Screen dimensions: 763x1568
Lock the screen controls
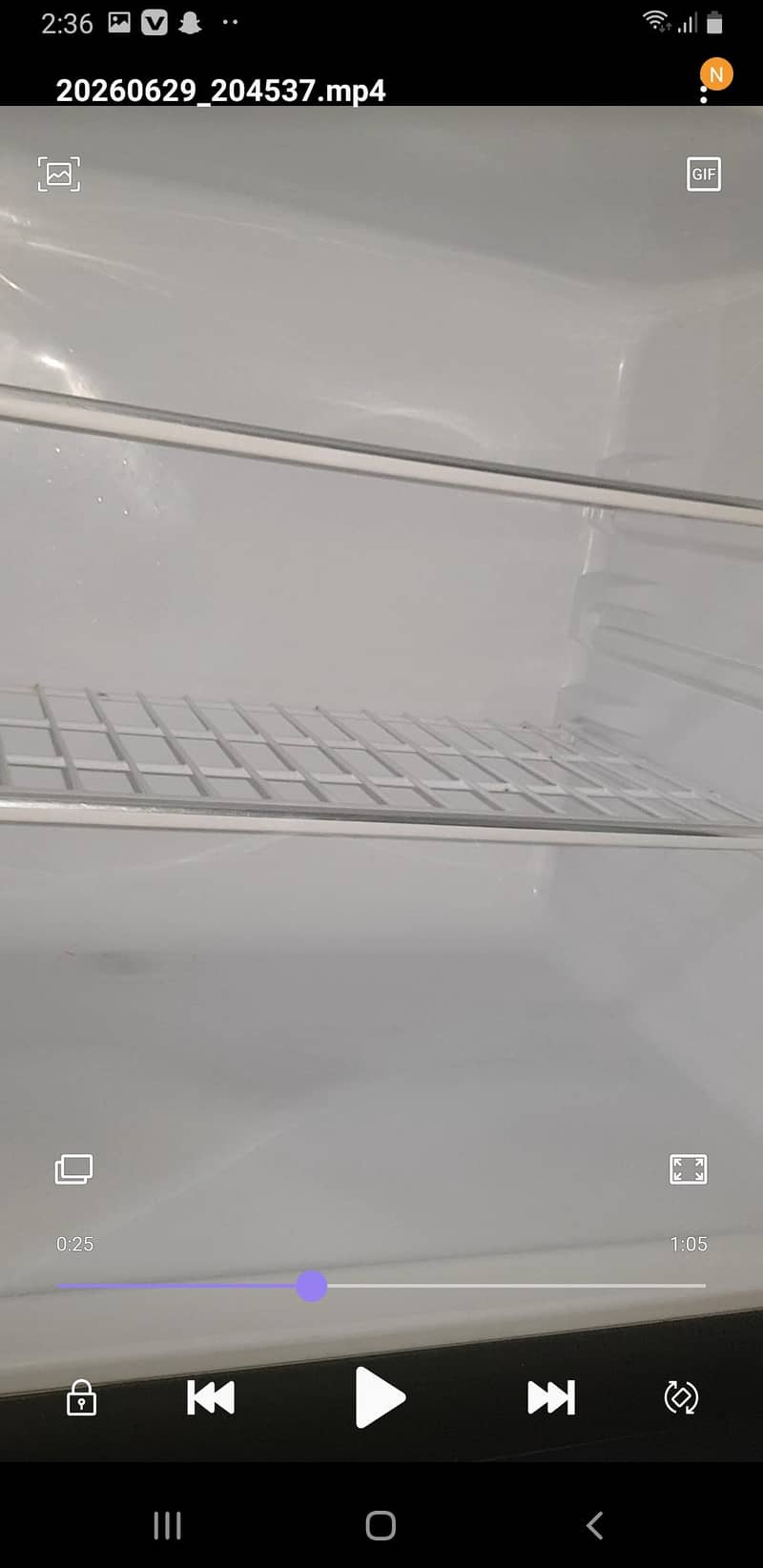pos(81,1397)
